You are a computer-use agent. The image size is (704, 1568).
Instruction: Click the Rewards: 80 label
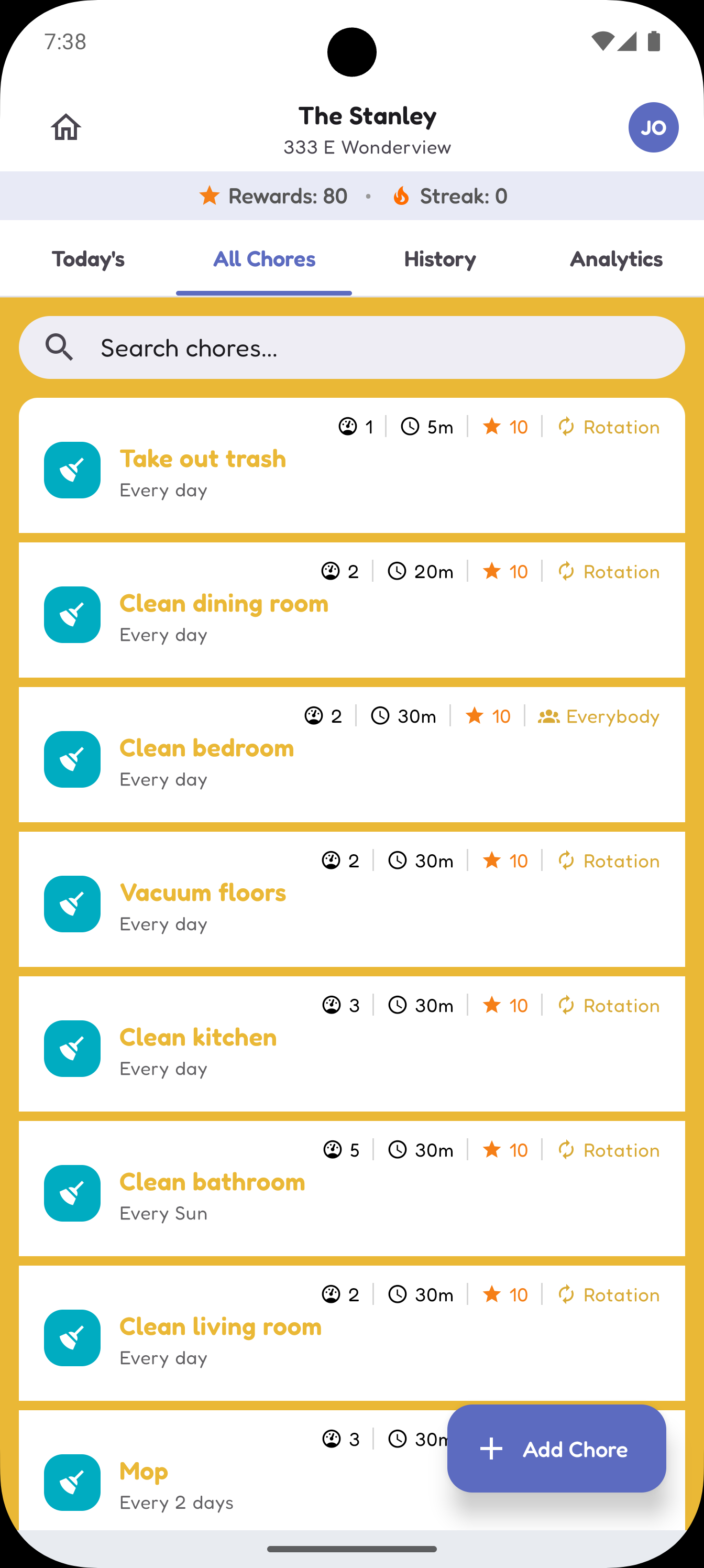[x=287, y=195]
